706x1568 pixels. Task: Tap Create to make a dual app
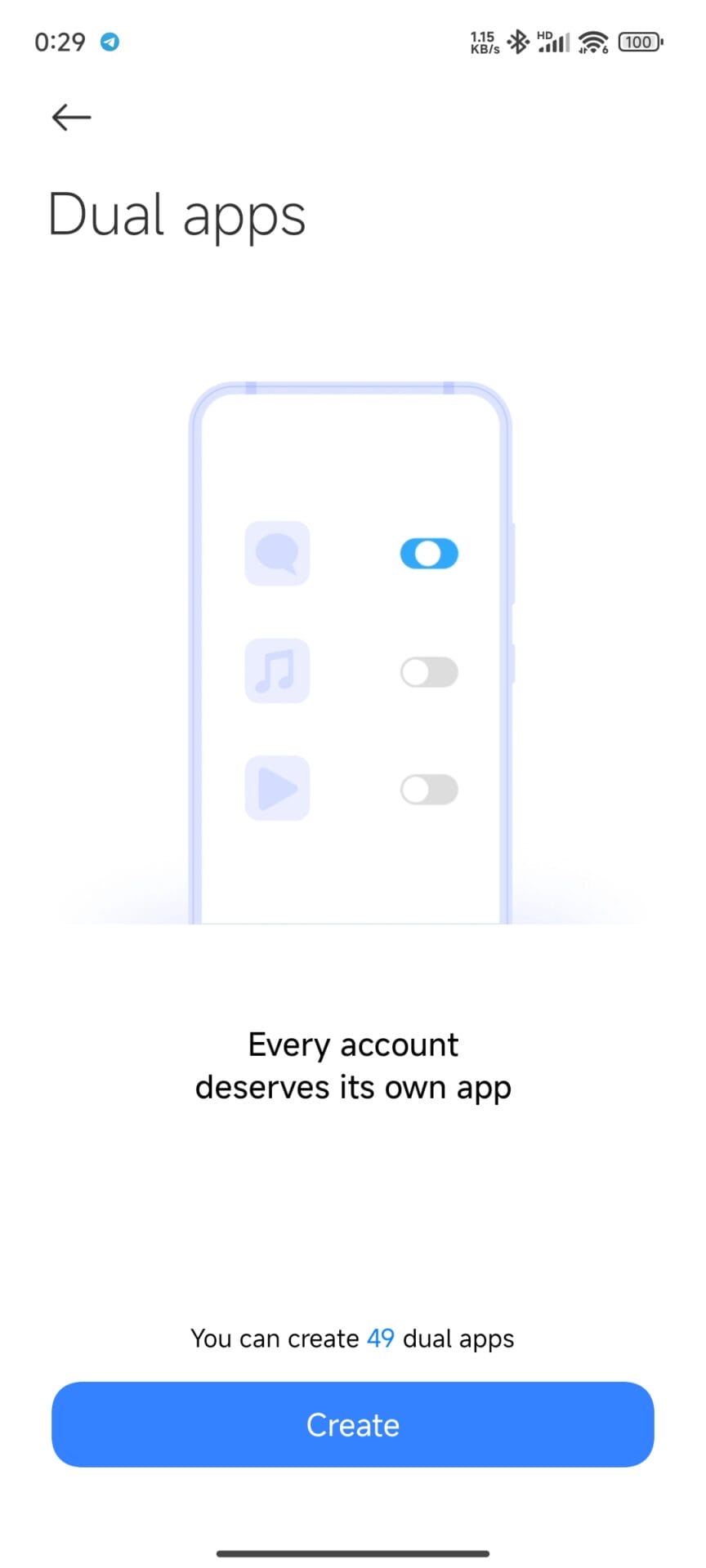coord(352,1424)
